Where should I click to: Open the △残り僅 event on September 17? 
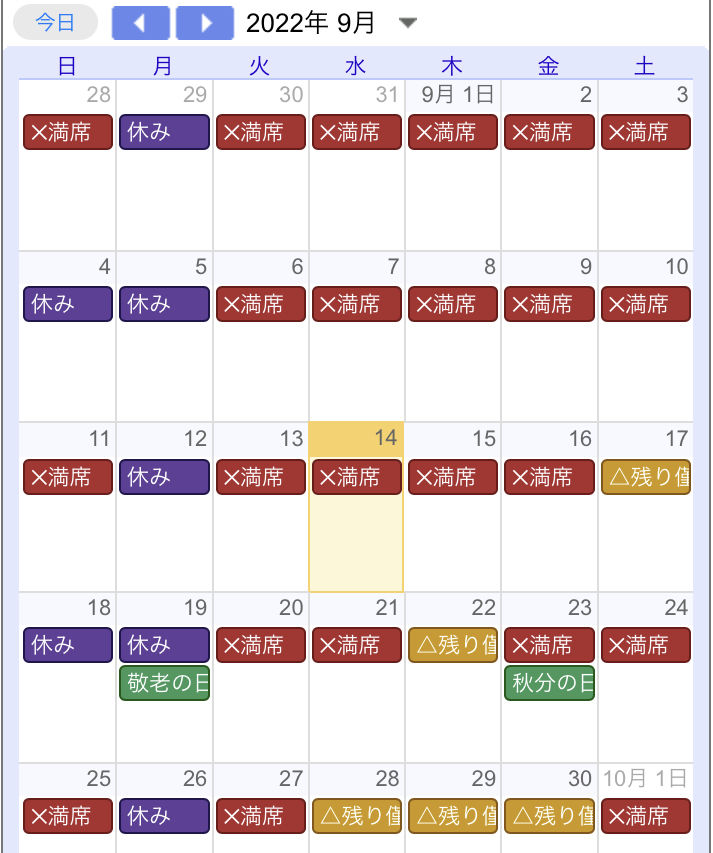pyautogui.click(x=646, y=477)
